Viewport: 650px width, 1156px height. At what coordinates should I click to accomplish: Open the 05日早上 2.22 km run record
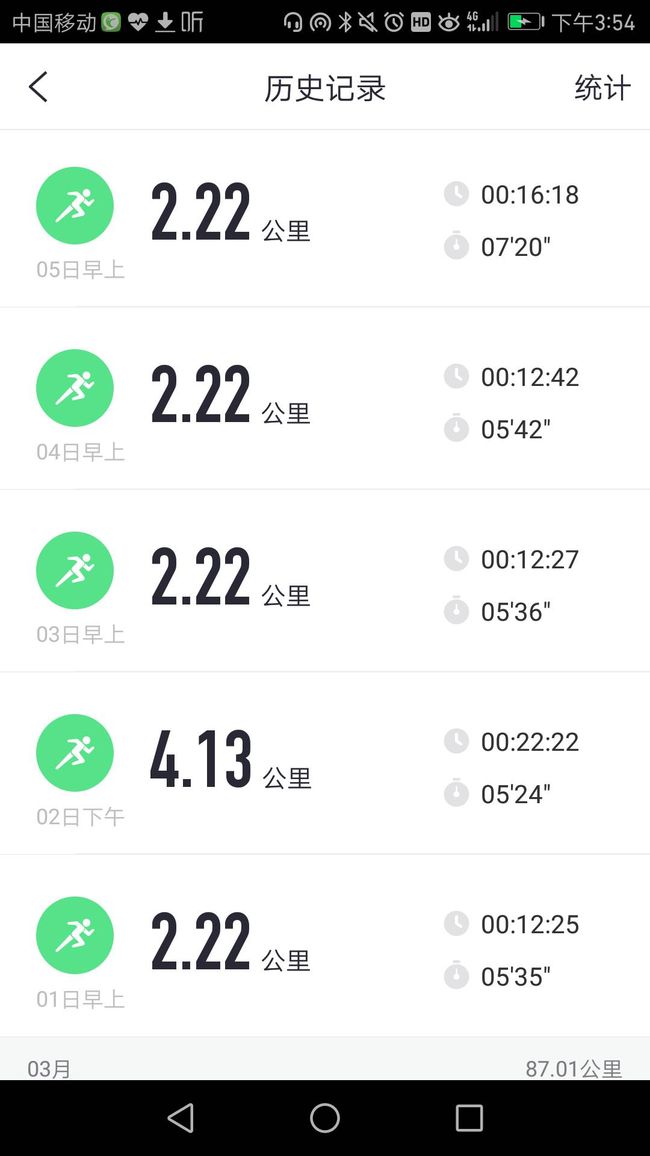[x=325, y=219]
